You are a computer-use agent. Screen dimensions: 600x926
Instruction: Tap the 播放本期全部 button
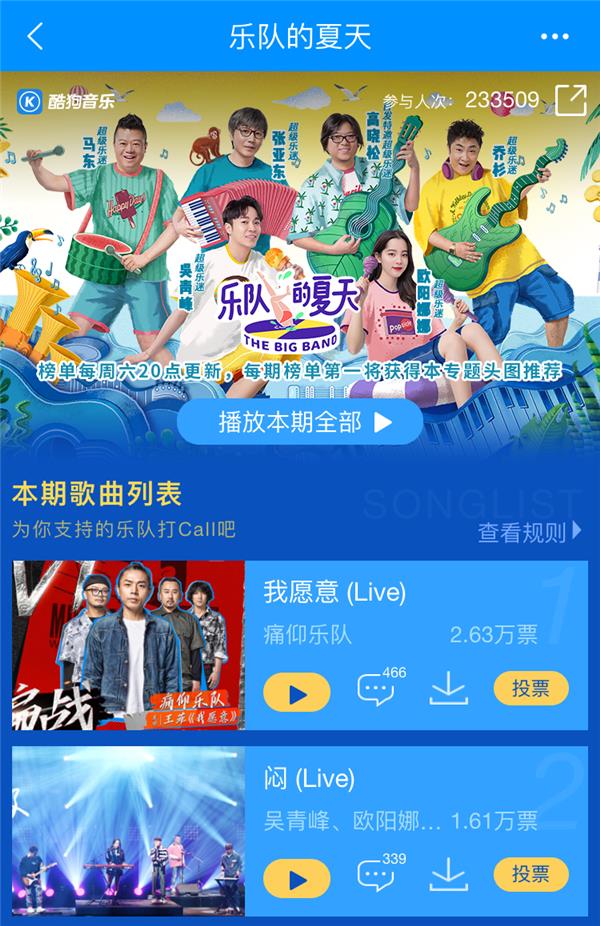tap(300, 422)
